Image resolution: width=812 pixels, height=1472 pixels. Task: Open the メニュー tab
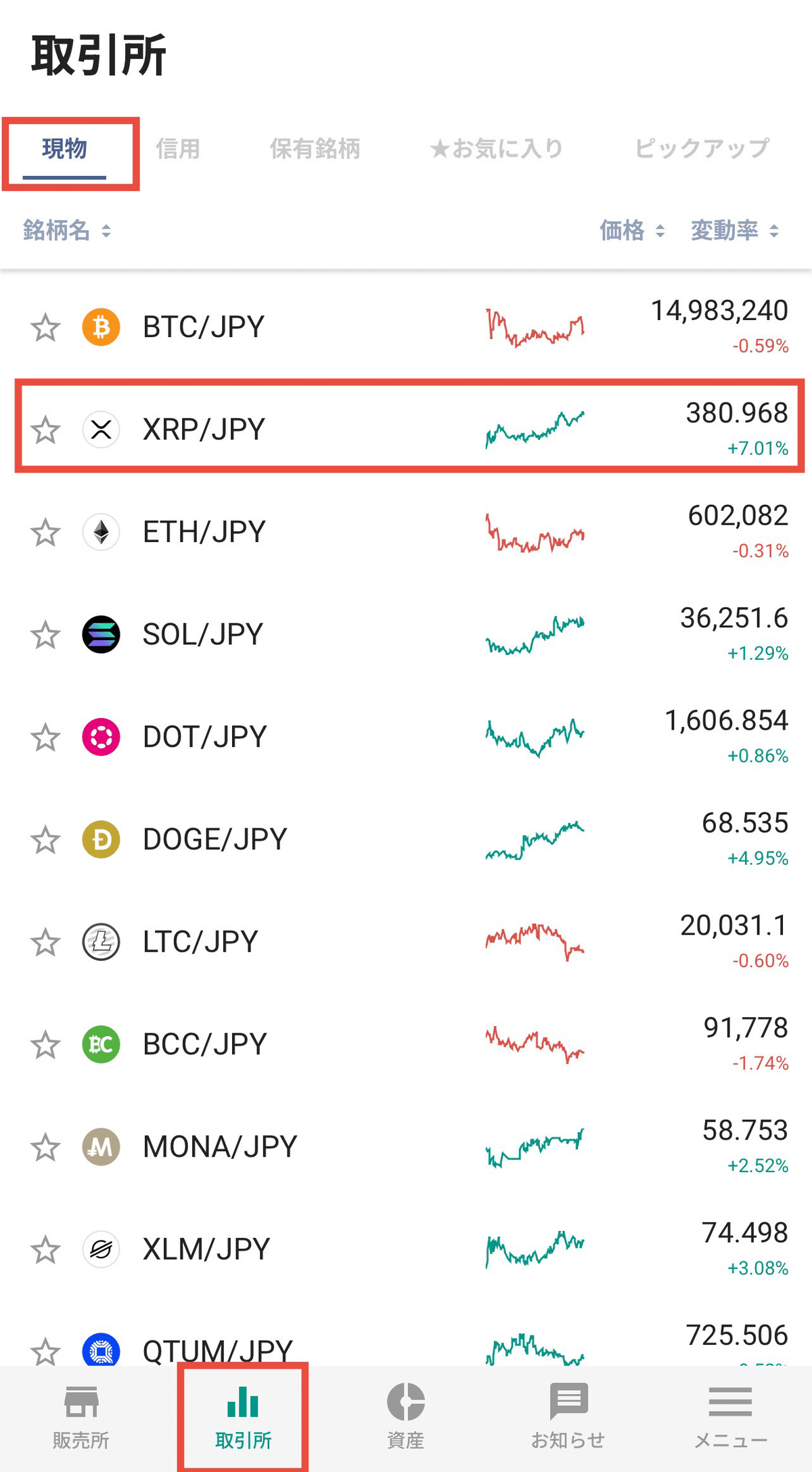[x=730, y=1417]
